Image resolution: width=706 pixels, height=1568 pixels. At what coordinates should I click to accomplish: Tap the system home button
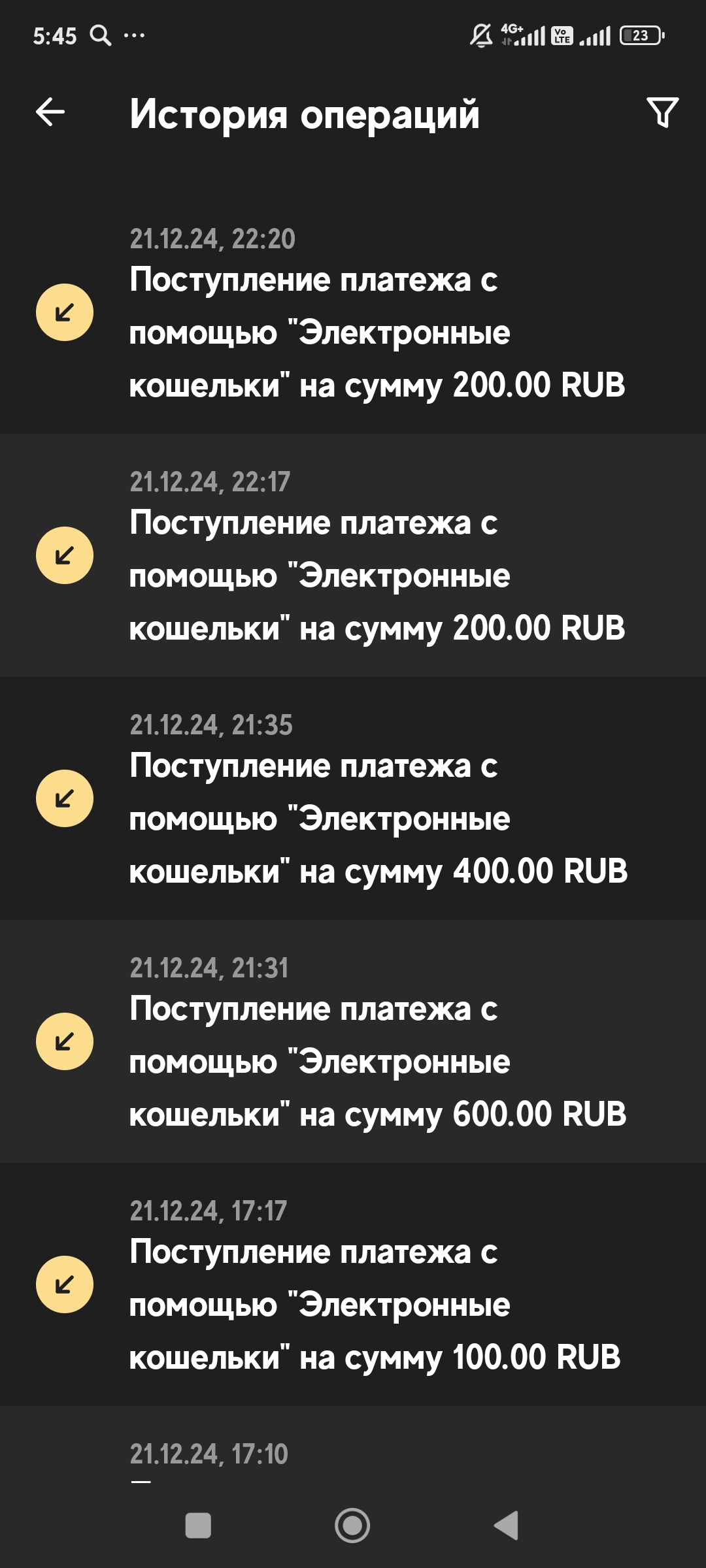click(x=352, y=1526)
